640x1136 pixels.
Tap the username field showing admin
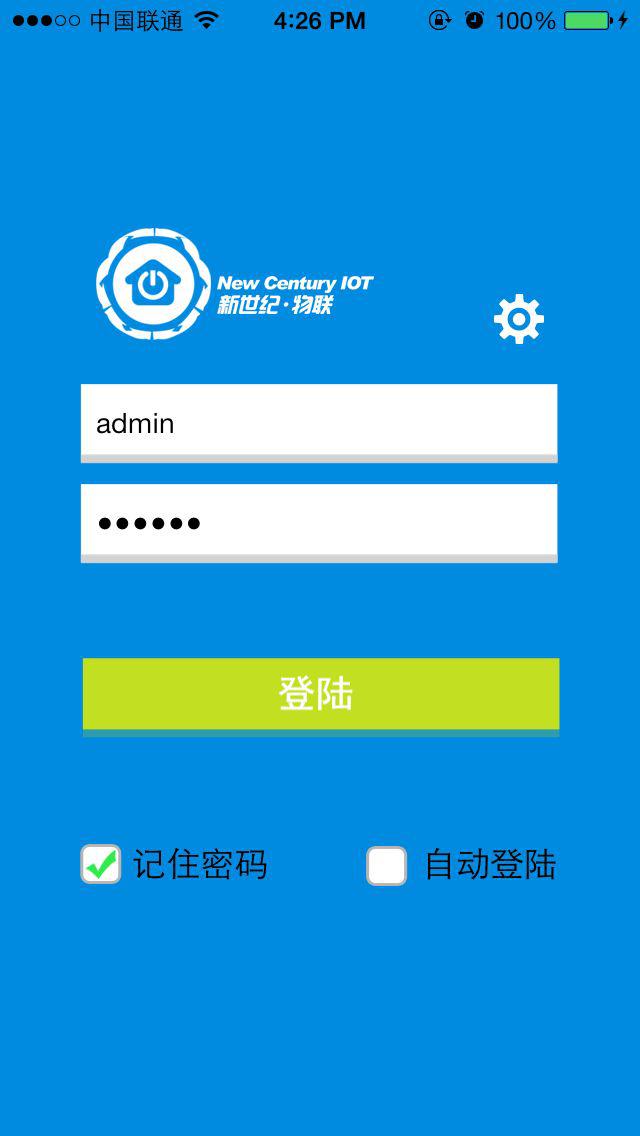pyautogui.click(x=318, y=422)
